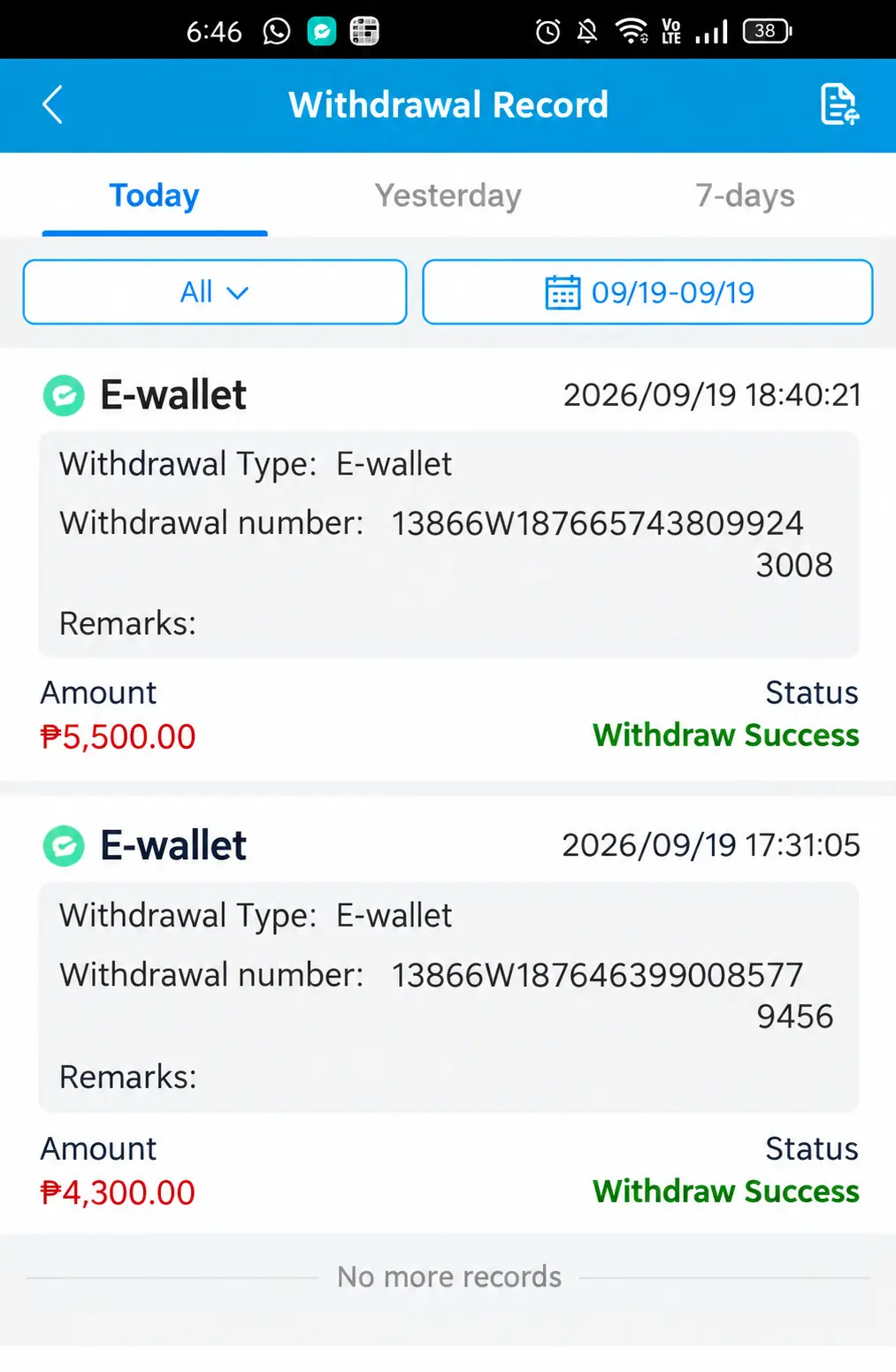Open the document icon in the header

coord(839,104)
